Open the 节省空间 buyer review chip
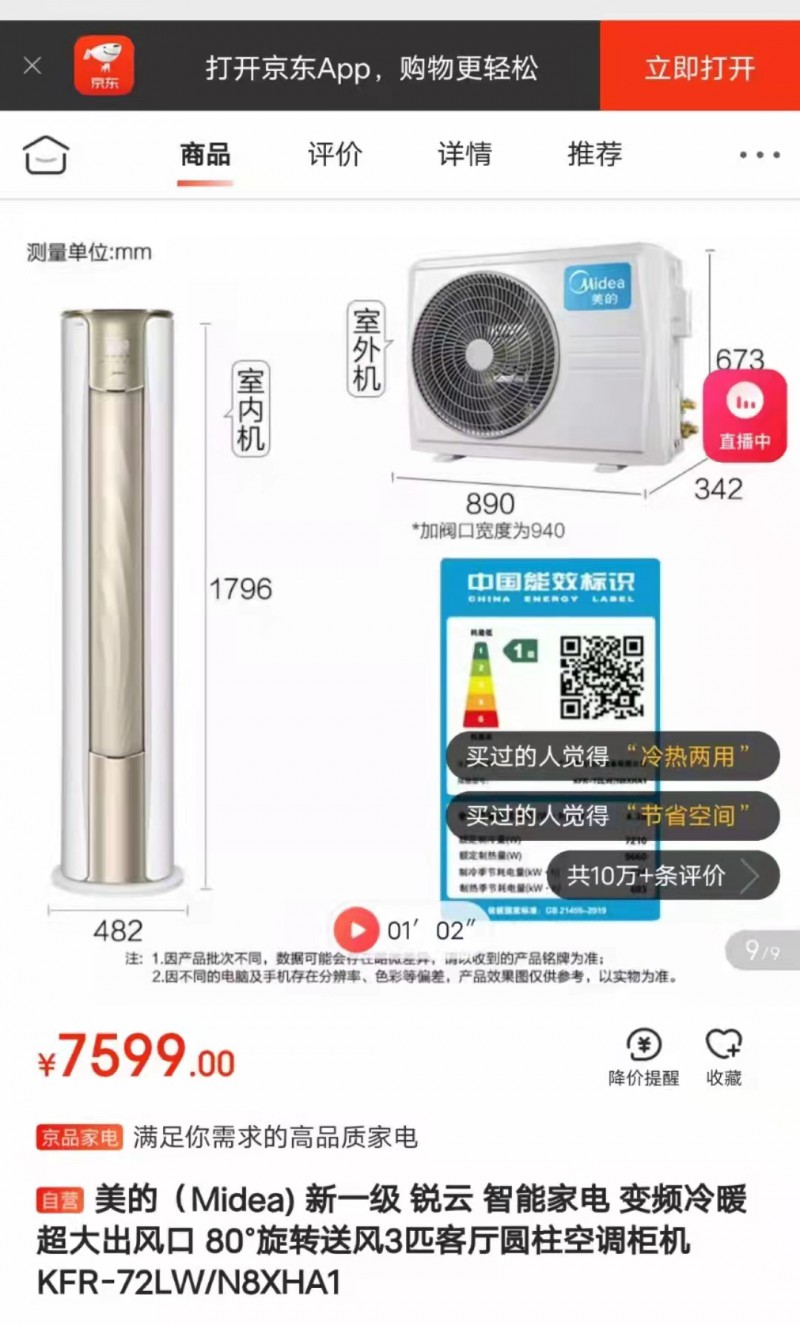 tap(612, 815)
